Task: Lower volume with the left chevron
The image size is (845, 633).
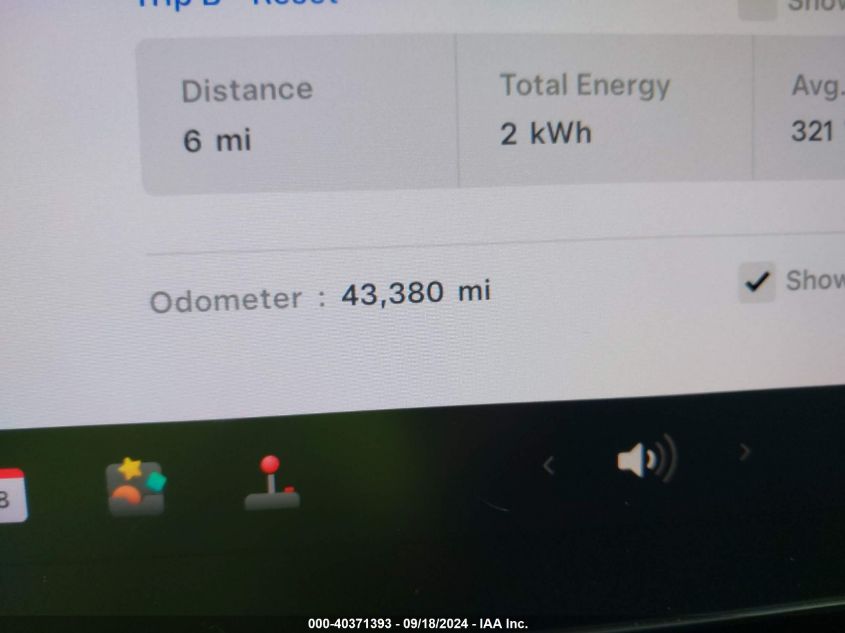Action: click(548, 465)
